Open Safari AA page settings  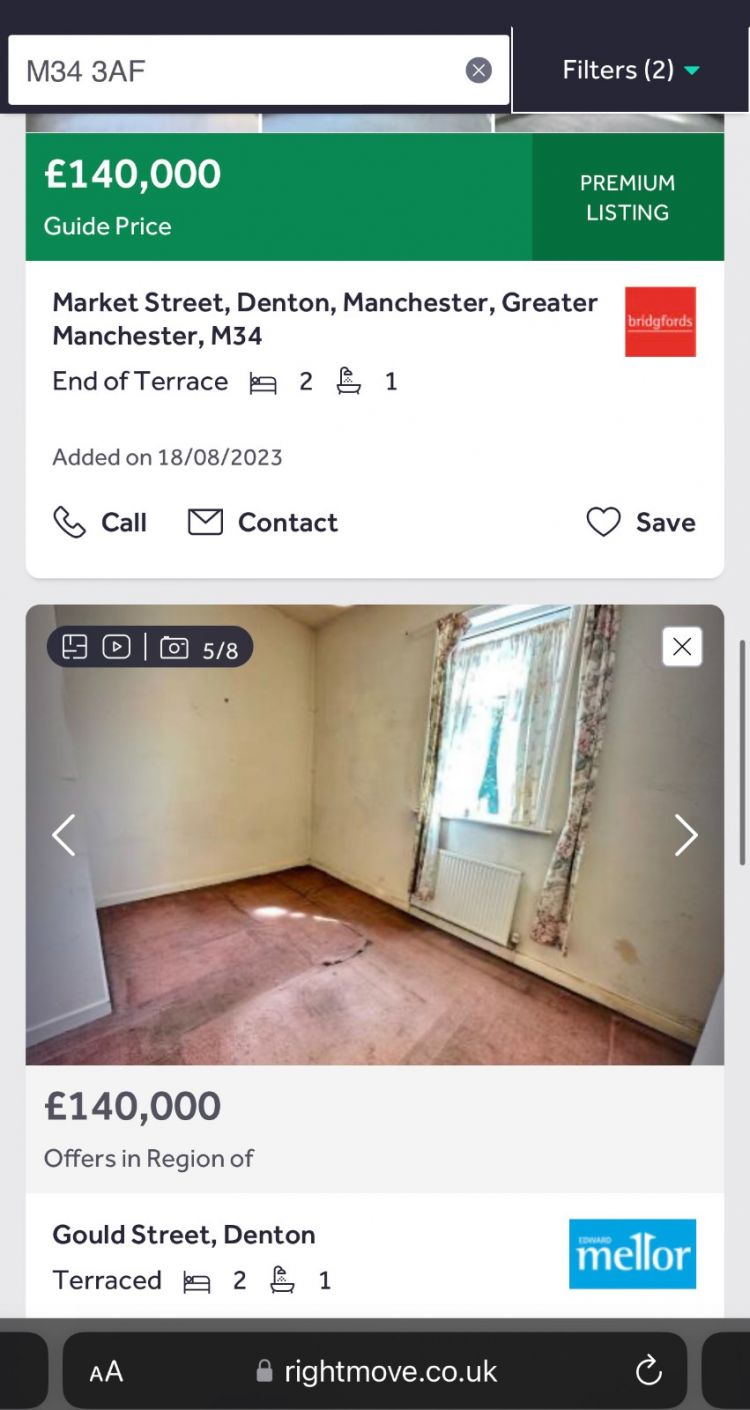pyautogui.click(x=106, y=1371)
